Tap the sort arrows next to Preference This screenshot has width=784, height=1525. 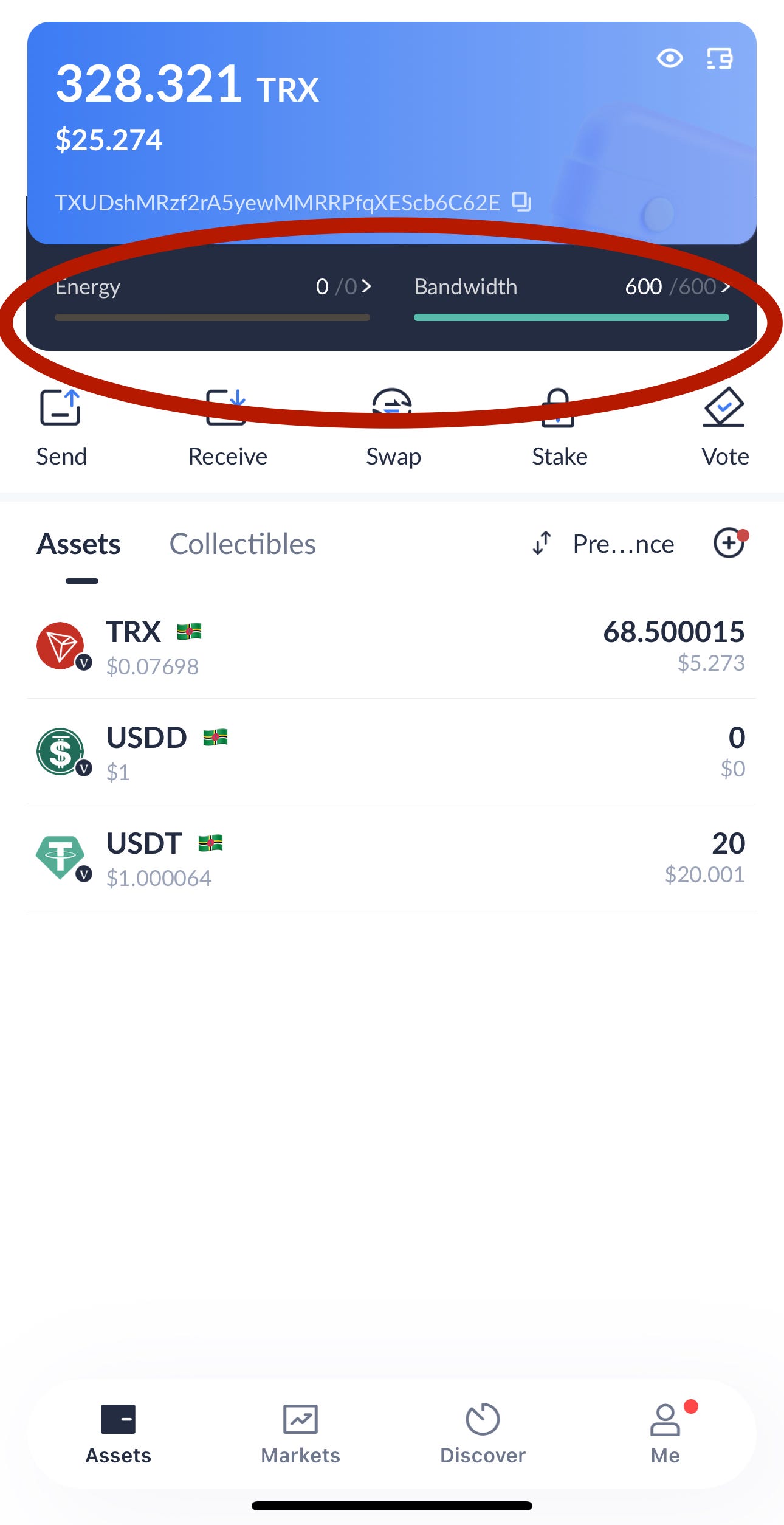pos(541,544)
